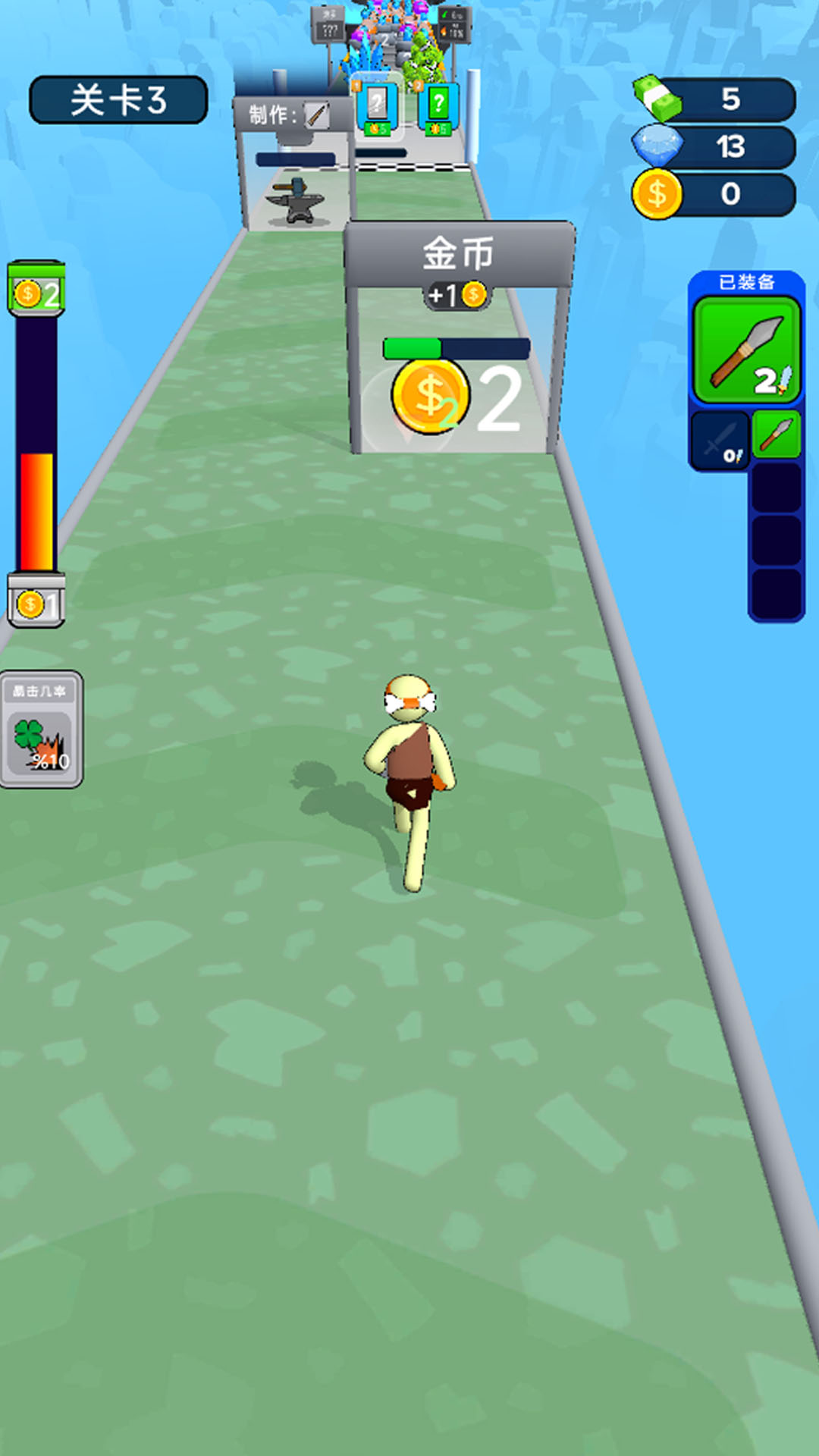Open the 10% critical rate clover card
The height and width of the screenshot is (1456, 819).
[x=41, y=730]
